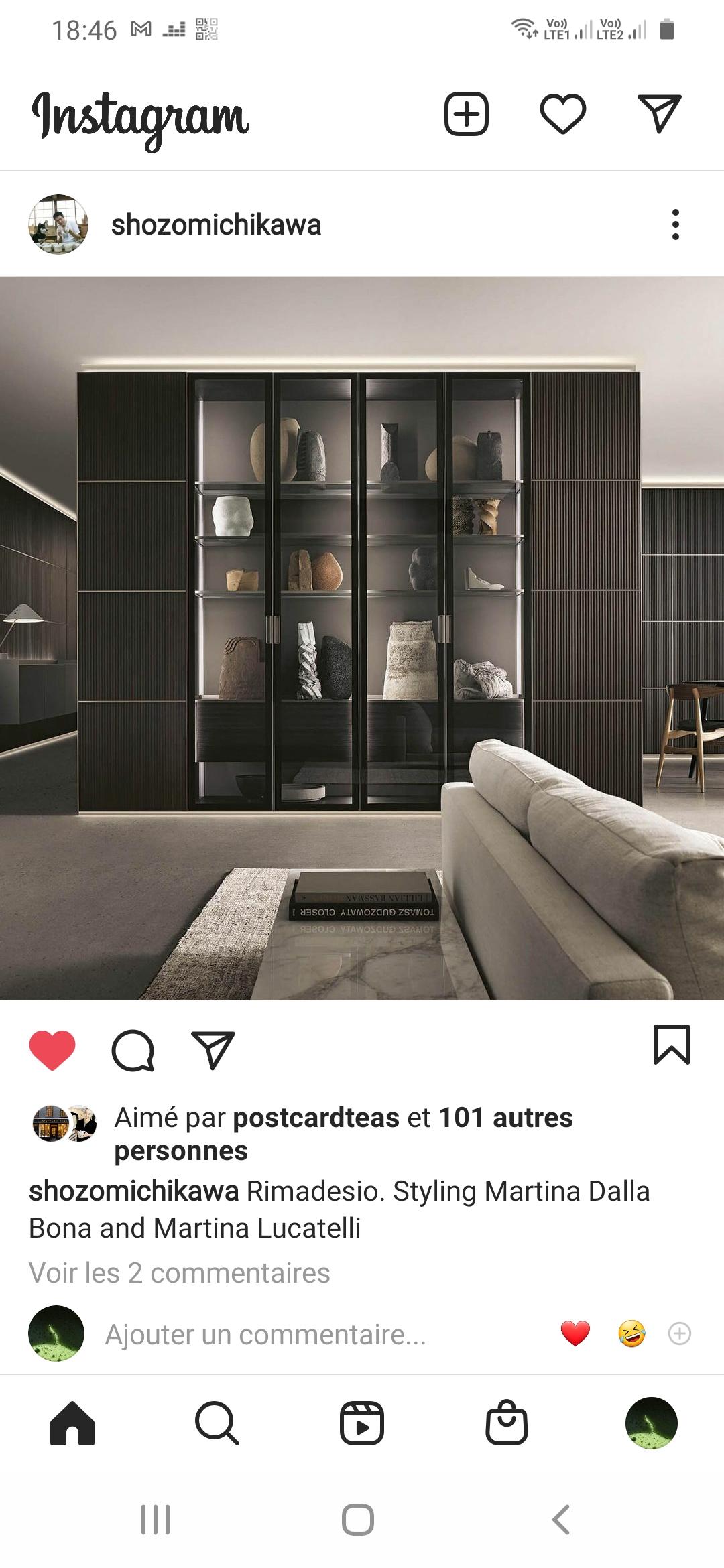Switch to the Shop tab
Screen dimensions: 724x1568
pyautogui.click(x=507, y=1422)
